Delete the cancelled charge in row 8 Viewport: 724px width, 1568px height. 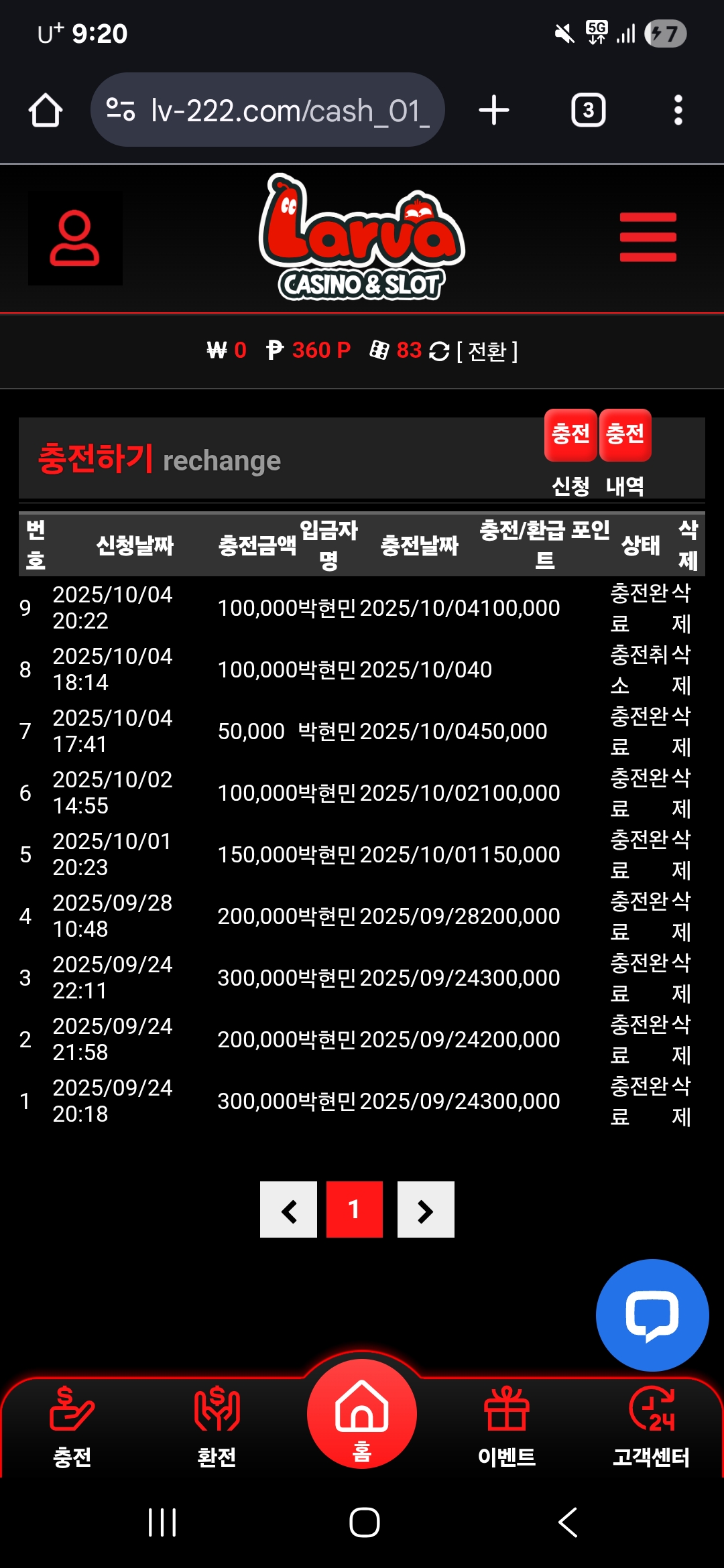point(681,669)
